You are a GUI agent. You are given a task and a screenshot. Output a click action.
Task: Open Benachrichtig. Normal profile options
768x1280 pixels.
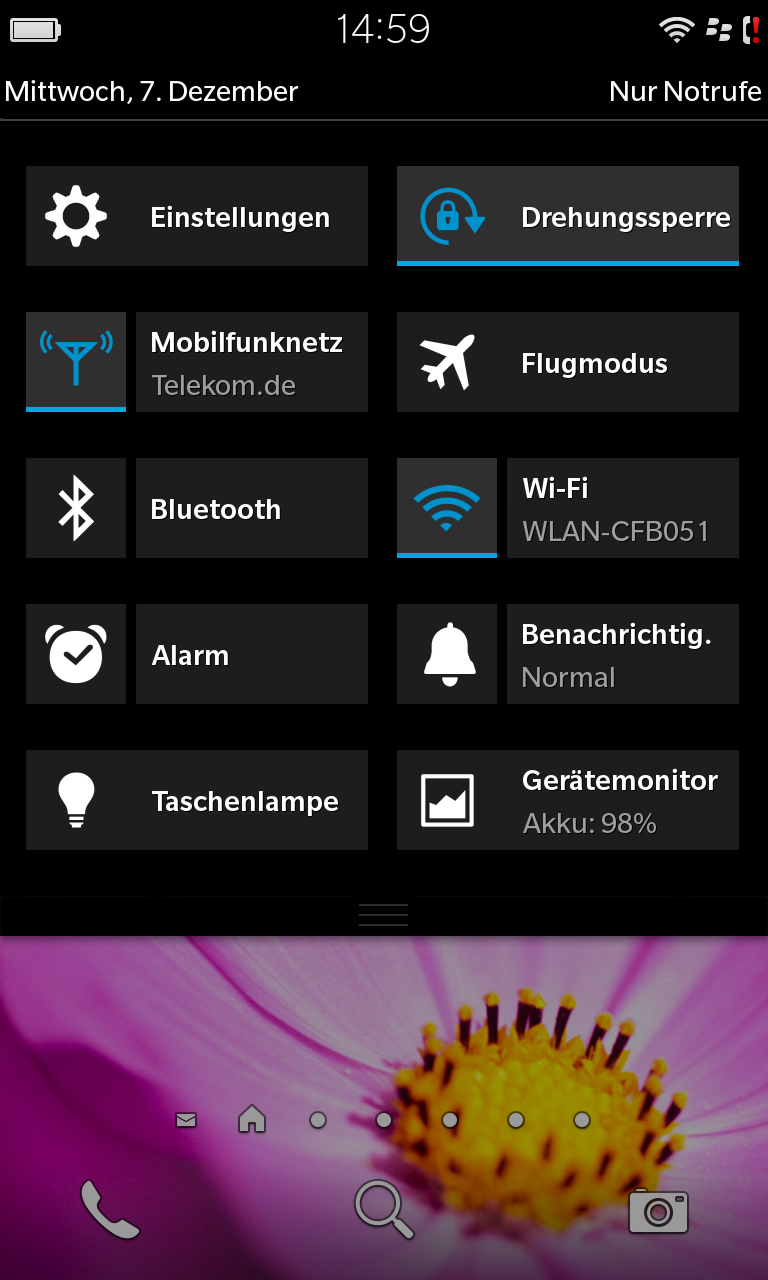tap(623, 654)
